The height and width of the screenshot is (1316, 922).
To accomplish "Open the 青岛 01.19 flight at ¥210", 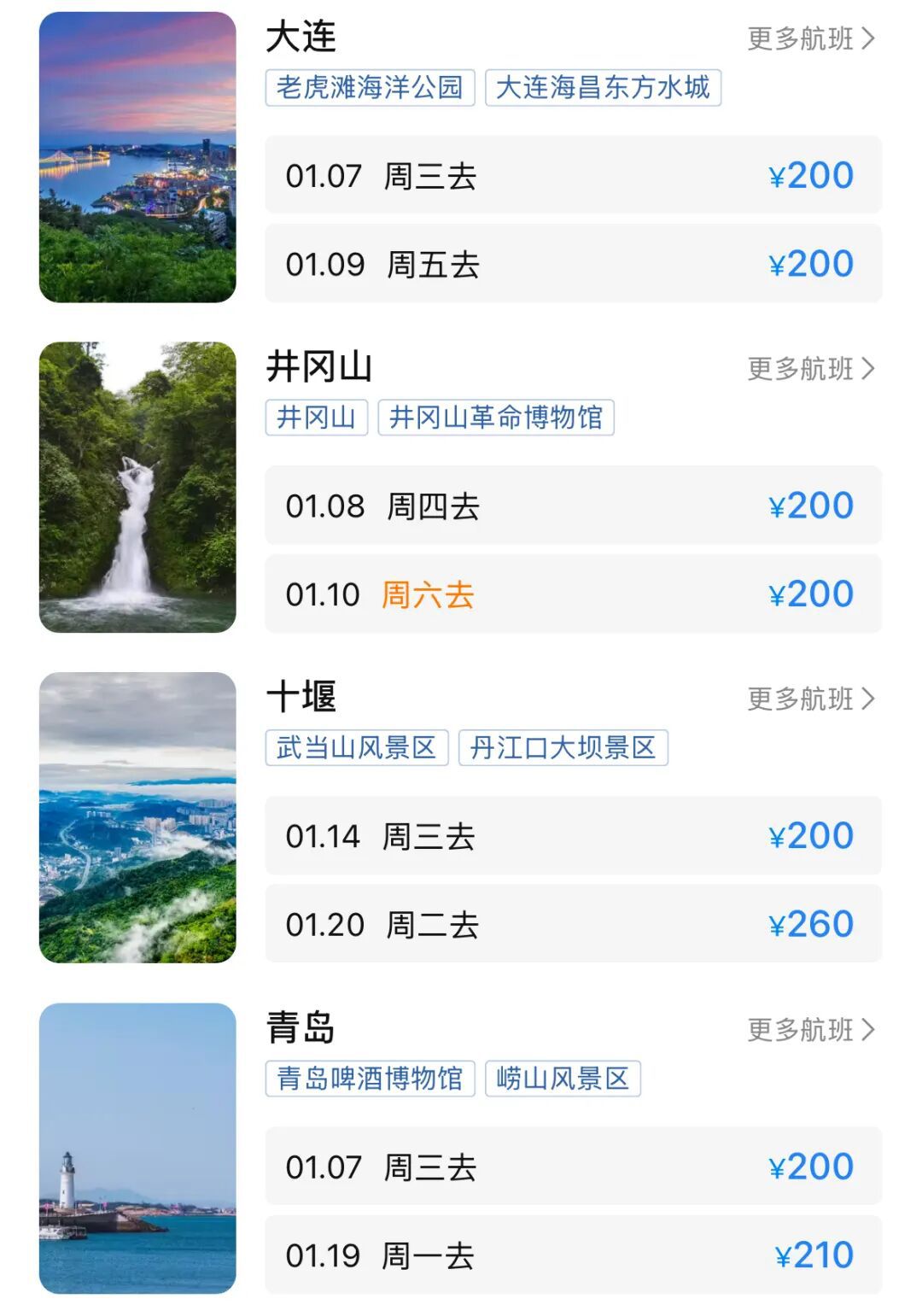I will tap(573, 1255).
